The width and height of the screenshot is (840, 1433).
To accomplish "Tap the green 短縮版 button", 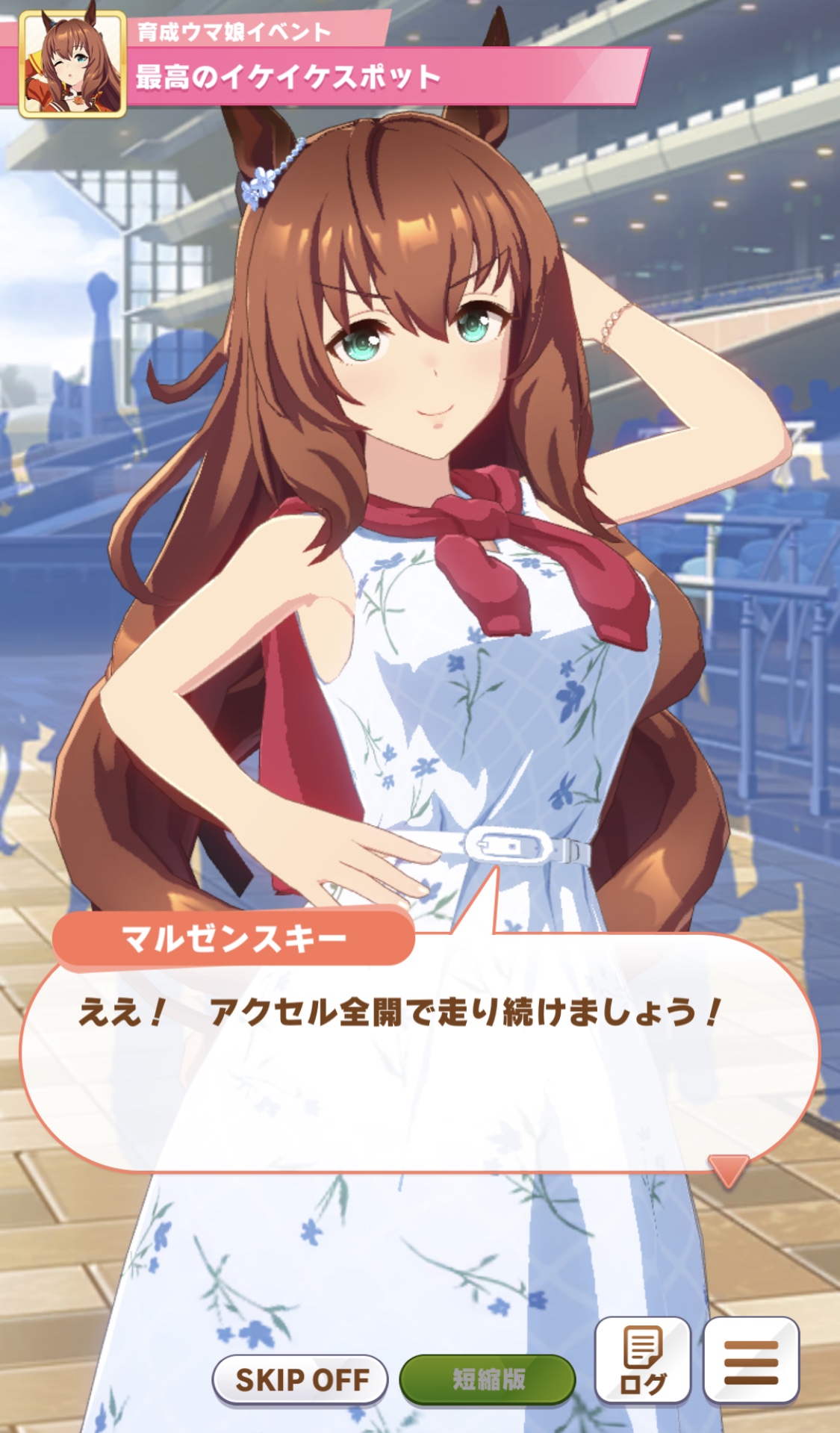I will (488, 1379).
